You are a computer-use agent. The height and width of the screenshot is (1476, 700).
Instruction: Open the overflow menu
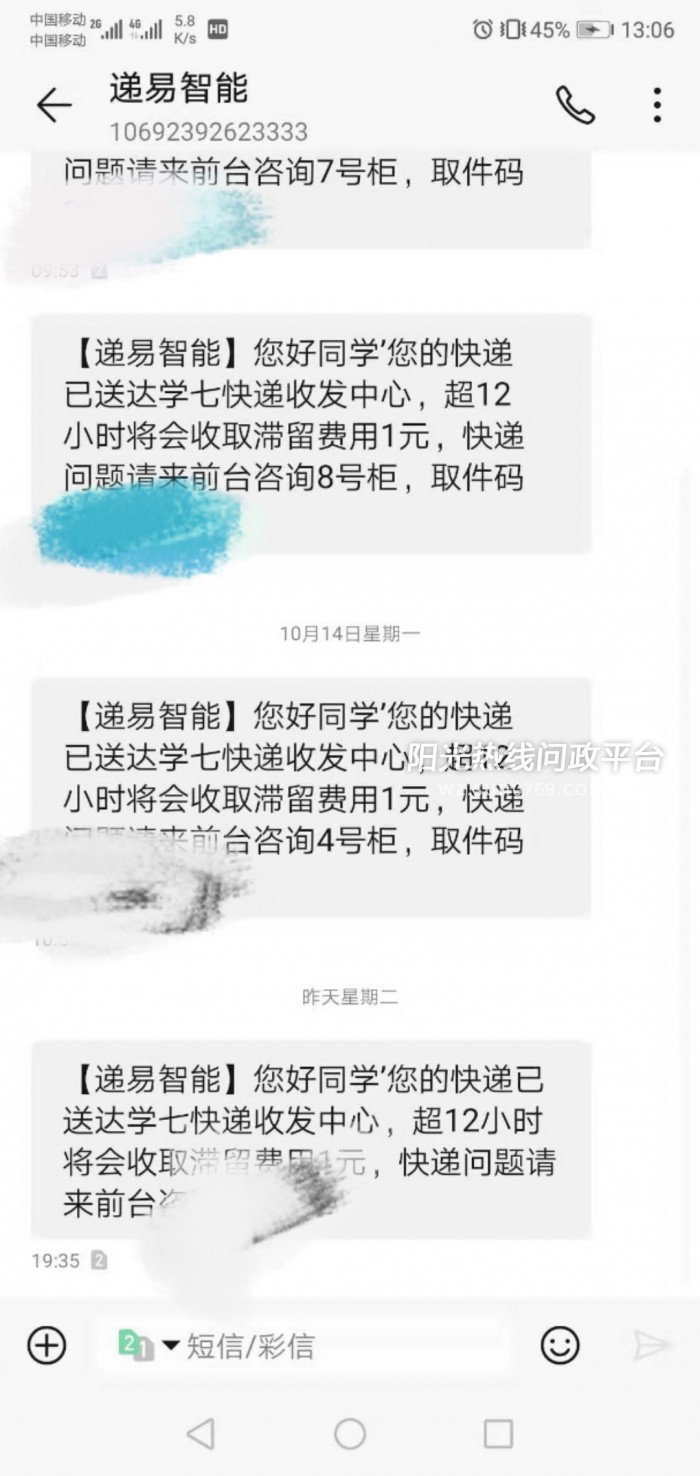(x=657, y=105)
